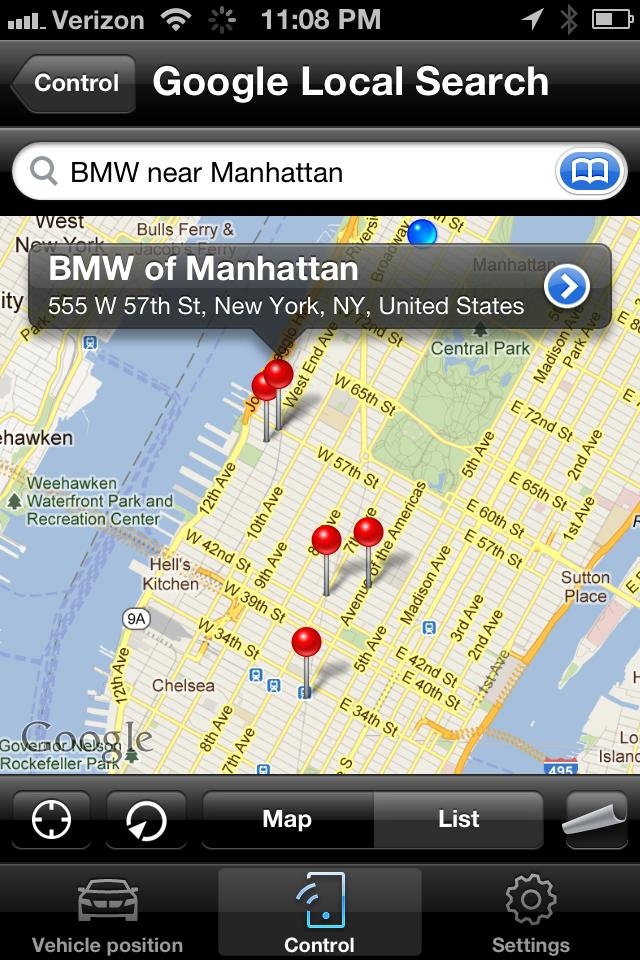The height and width of the screenshot is (960, 640).
Task: Go back to Control screen
Action: click(x=74, y=83)
